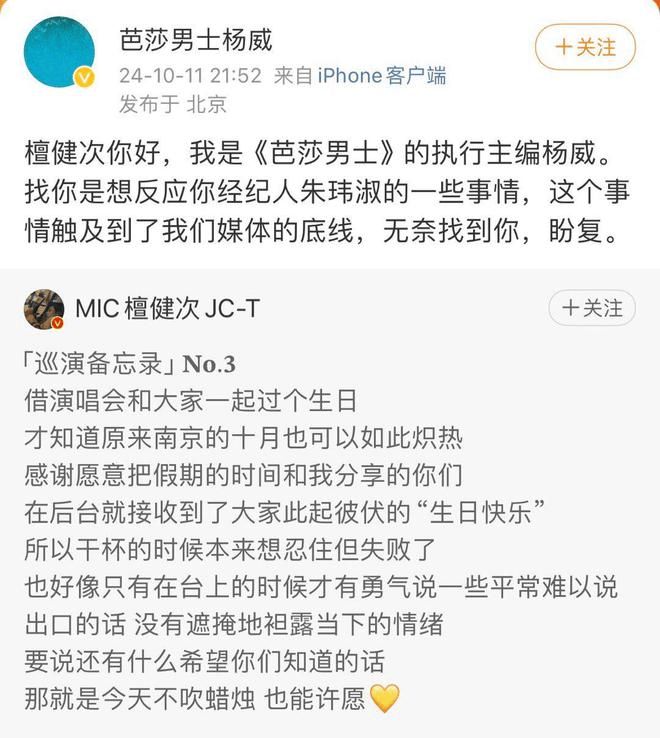
Task: Tap the iPhone客户端 source link
Action: [x=382, y=75]
